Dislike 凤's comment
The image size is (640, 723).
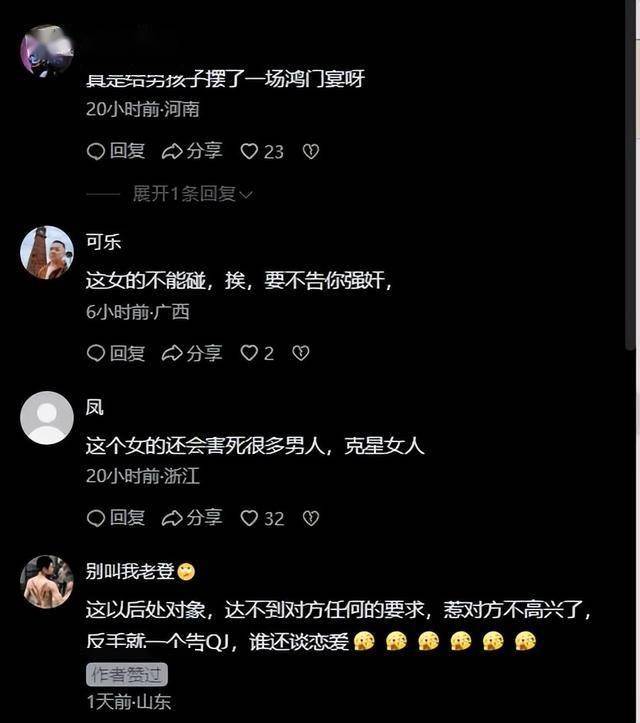311,518
